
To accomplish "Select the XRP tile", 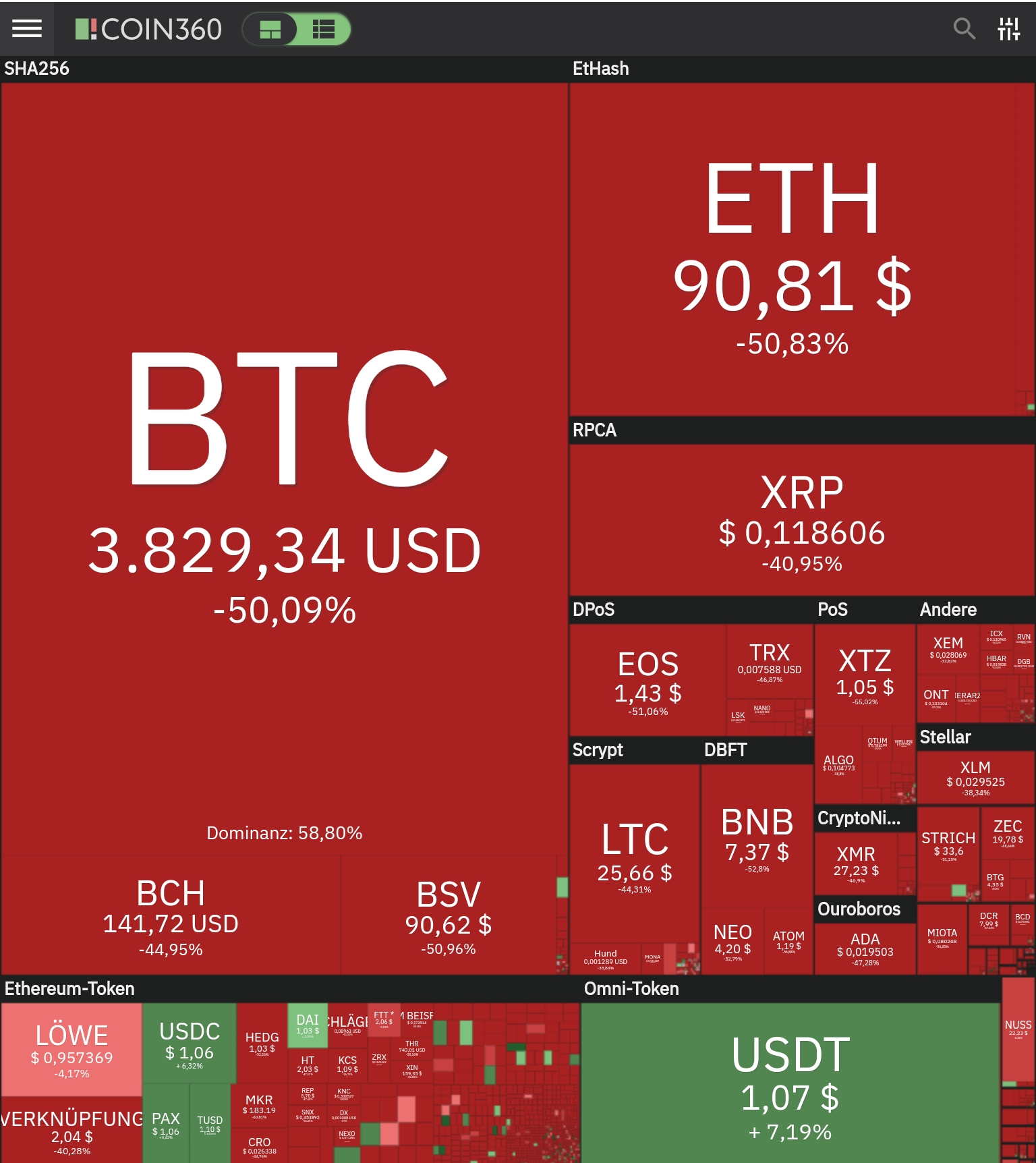I will coord(801,521).
